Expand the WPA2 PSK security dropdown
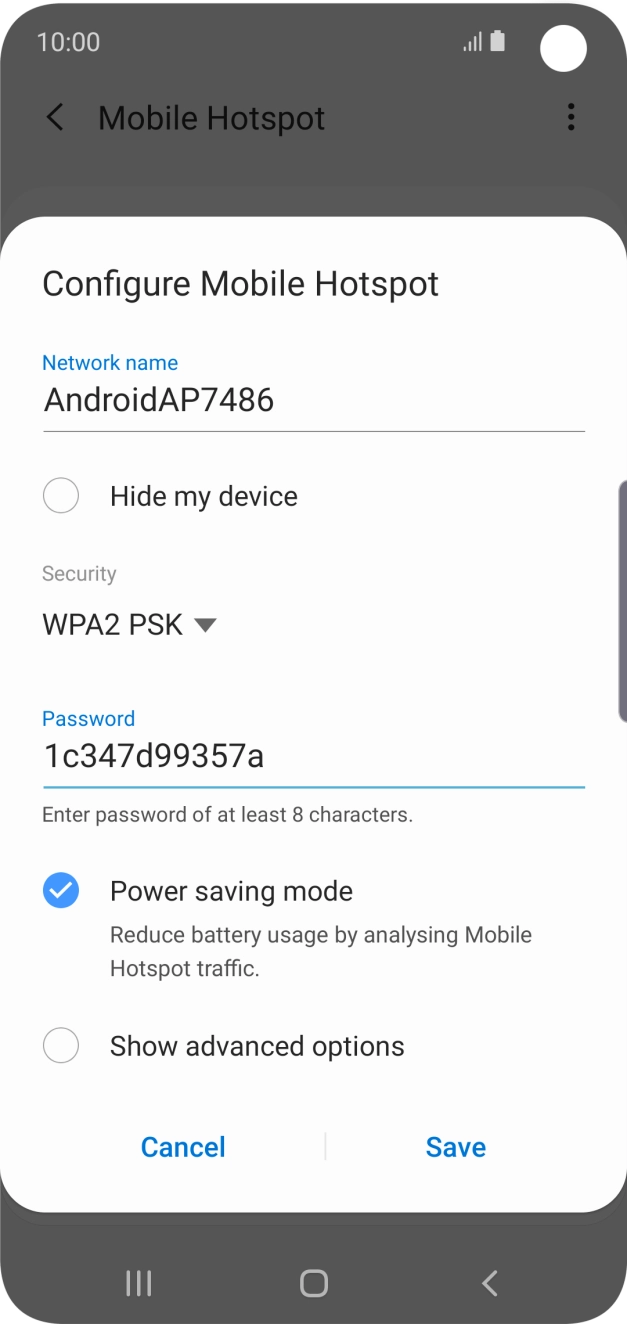Screen dimensions: 627x1324 [x=130, y=625]
